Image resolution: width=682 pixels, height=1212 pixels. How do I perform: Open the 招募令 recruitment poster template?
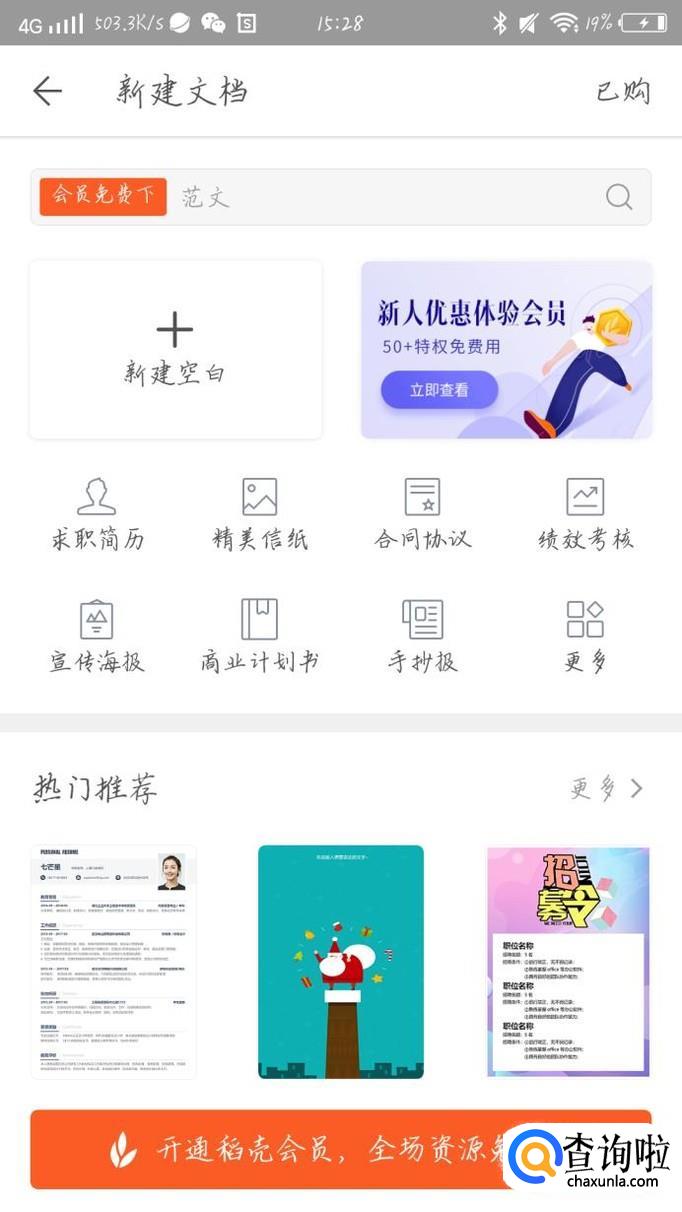[568, 961]
